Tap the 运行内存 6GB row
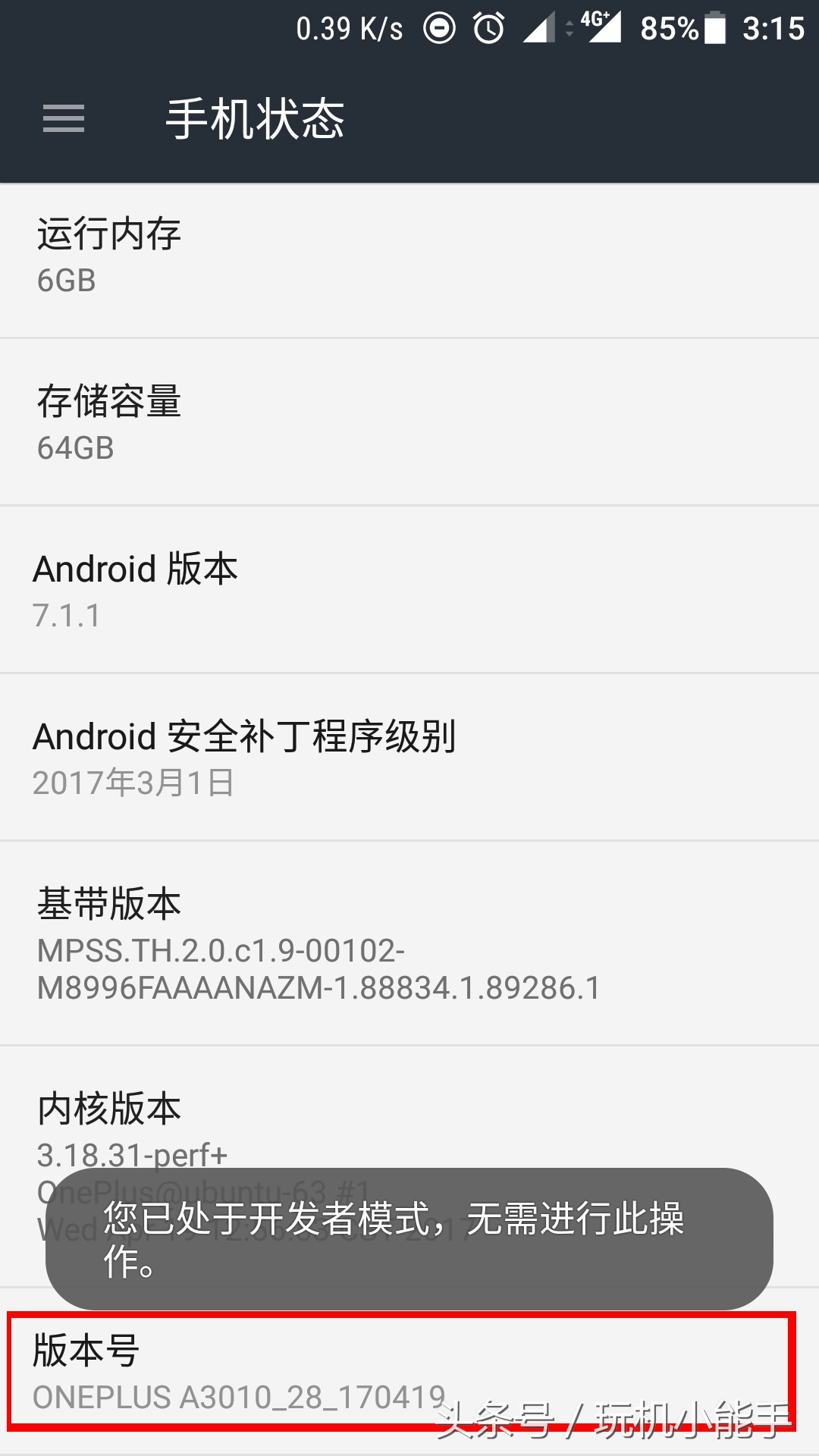 tap(409, 256)
